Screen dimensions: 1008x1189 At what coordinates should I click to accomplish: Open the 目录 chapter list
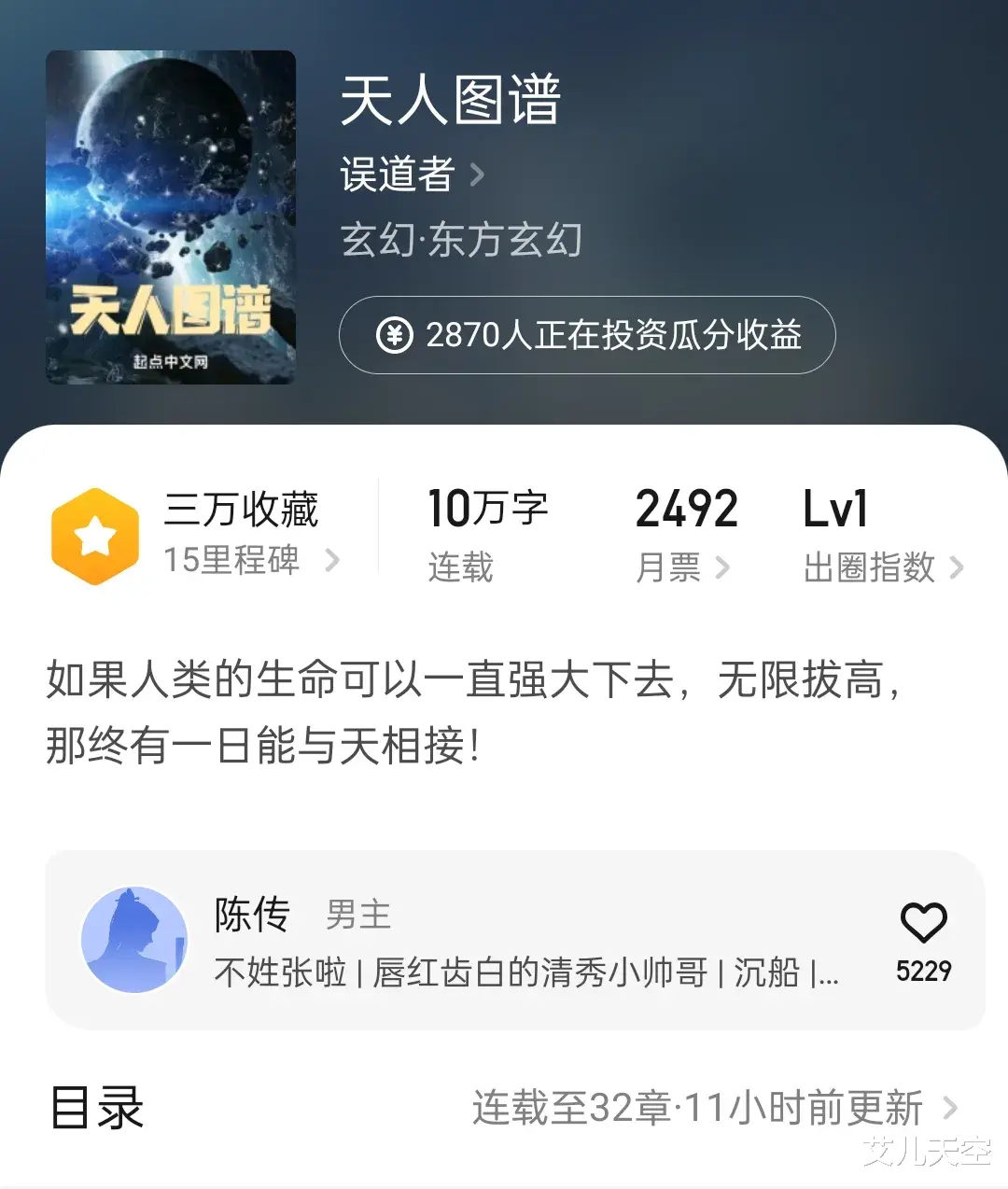click(504, 1108)
